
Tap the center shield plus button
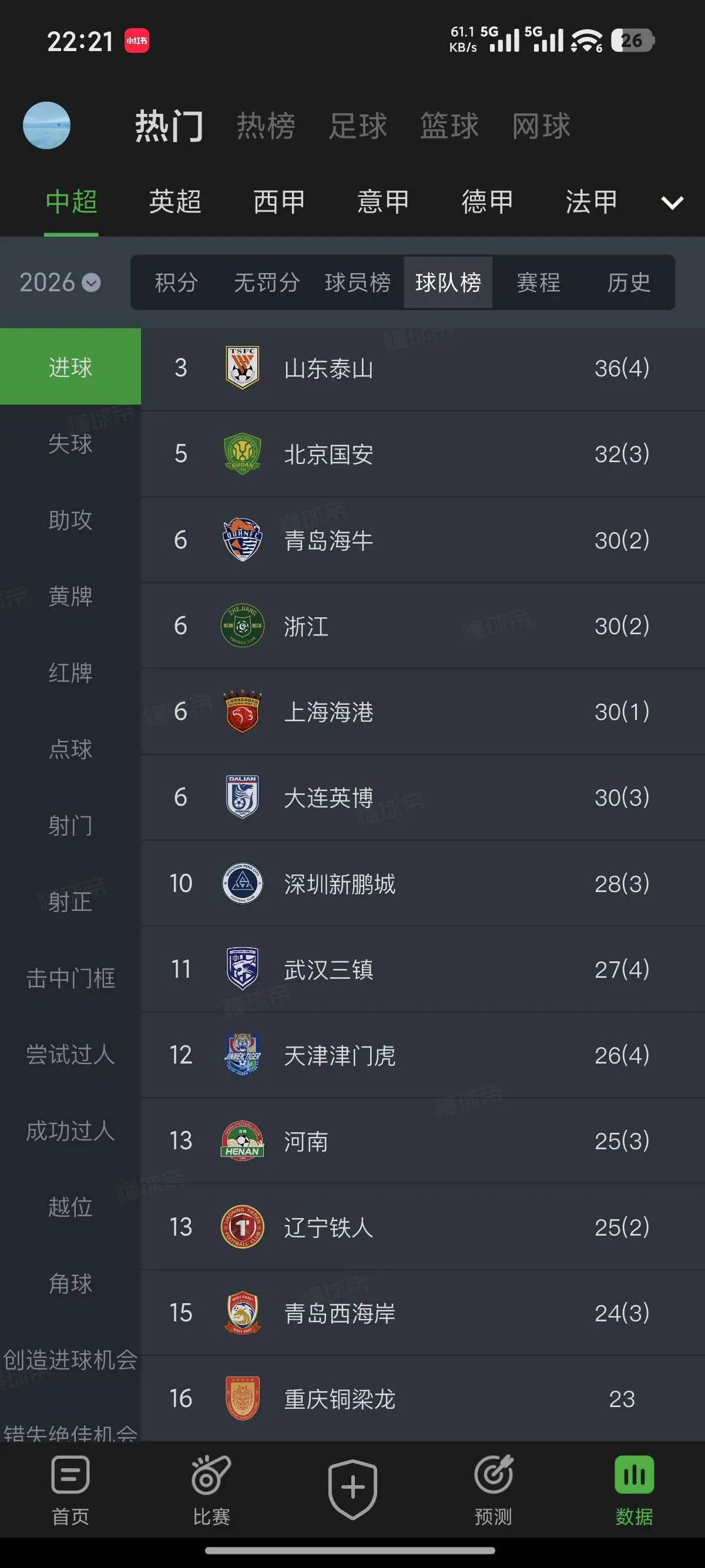(x=352, y=1488)
